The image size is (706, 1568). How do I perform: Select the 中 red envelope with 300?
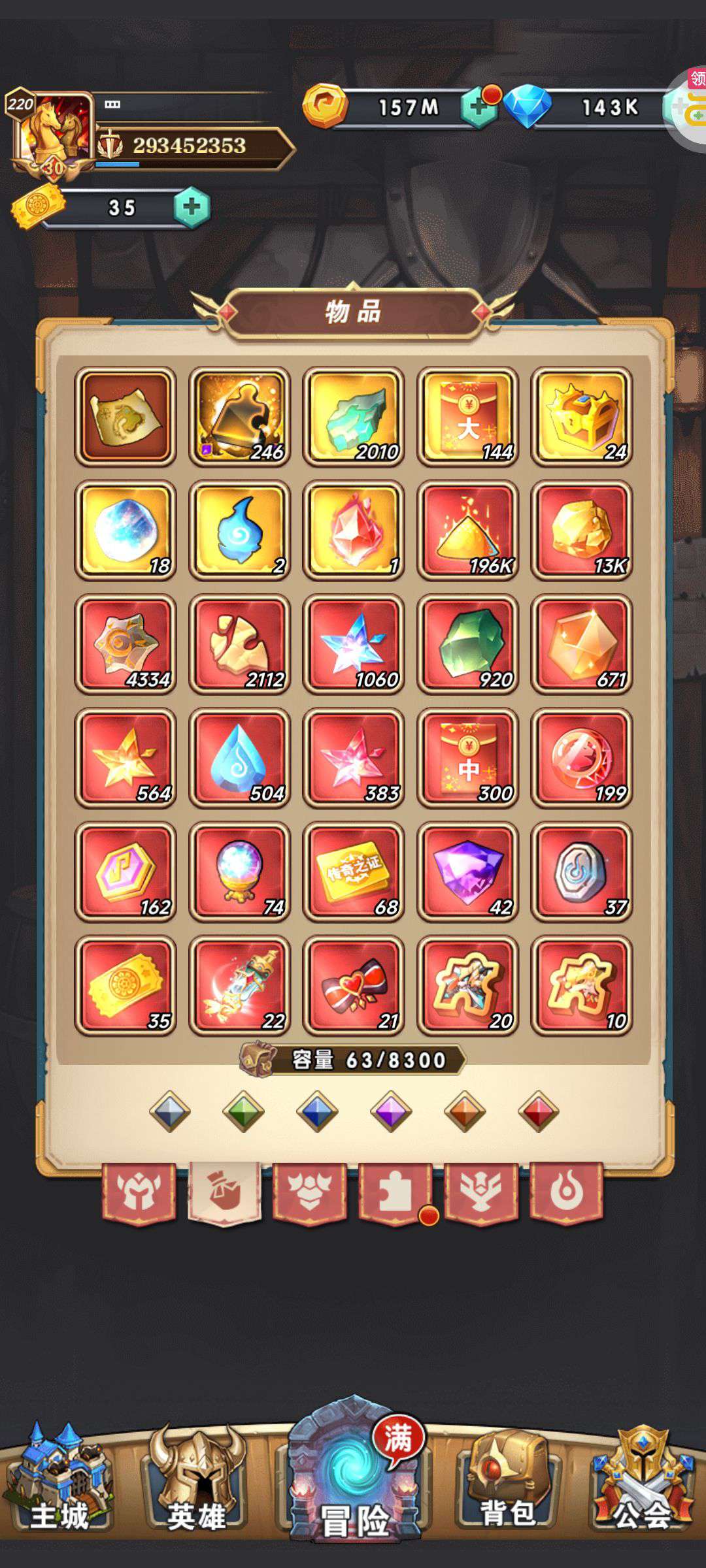467,758
